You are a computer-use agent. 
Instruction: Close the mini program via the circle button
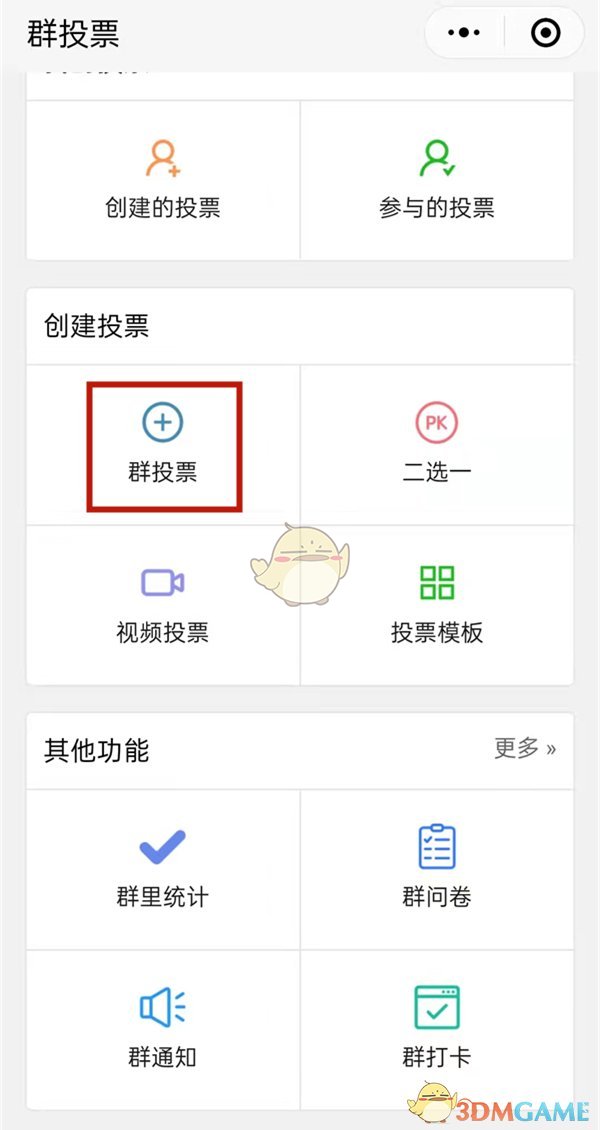tap(545, 33)
